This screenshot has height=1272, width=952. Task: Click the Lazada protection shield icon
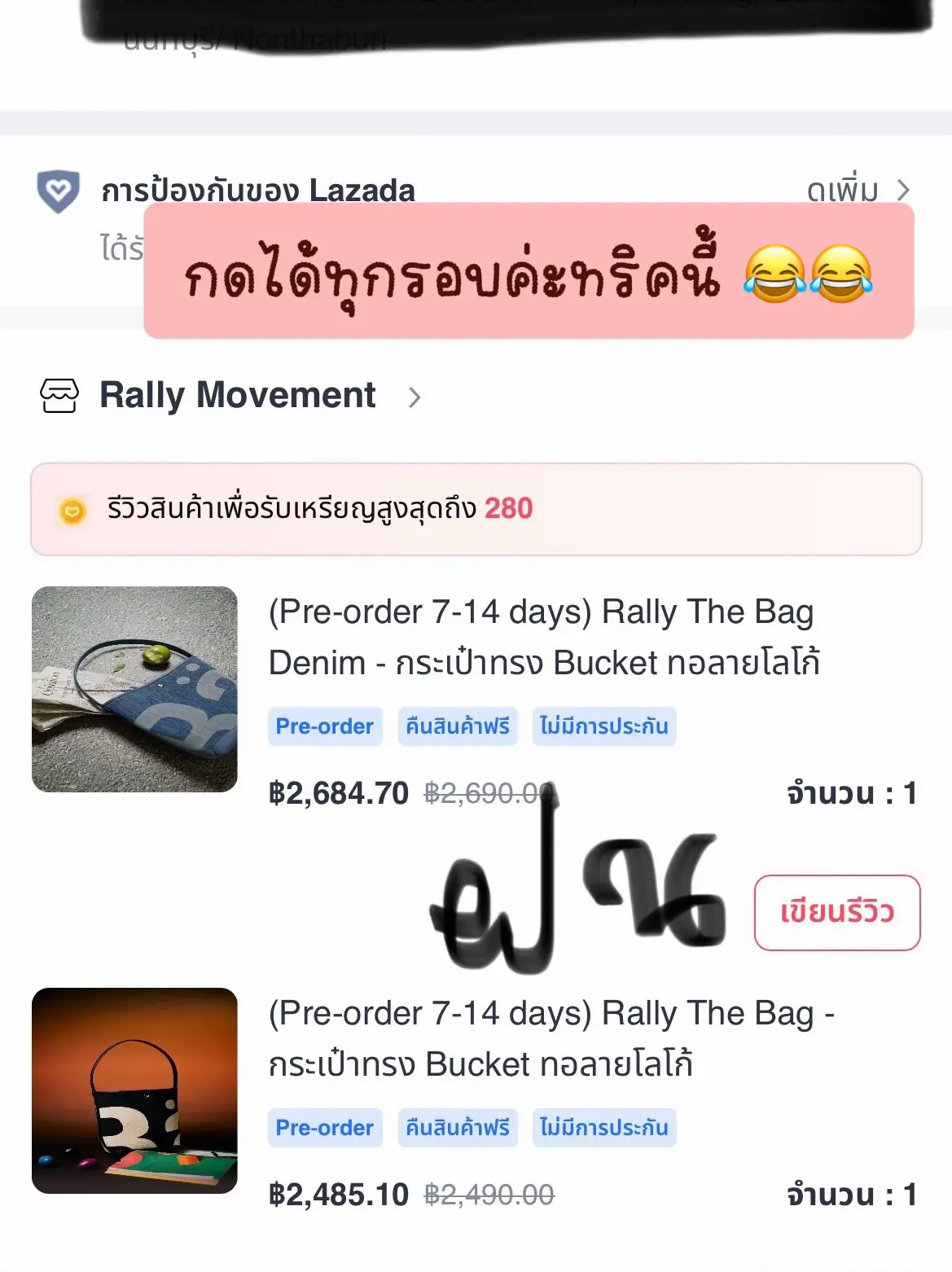coord(58,190)
